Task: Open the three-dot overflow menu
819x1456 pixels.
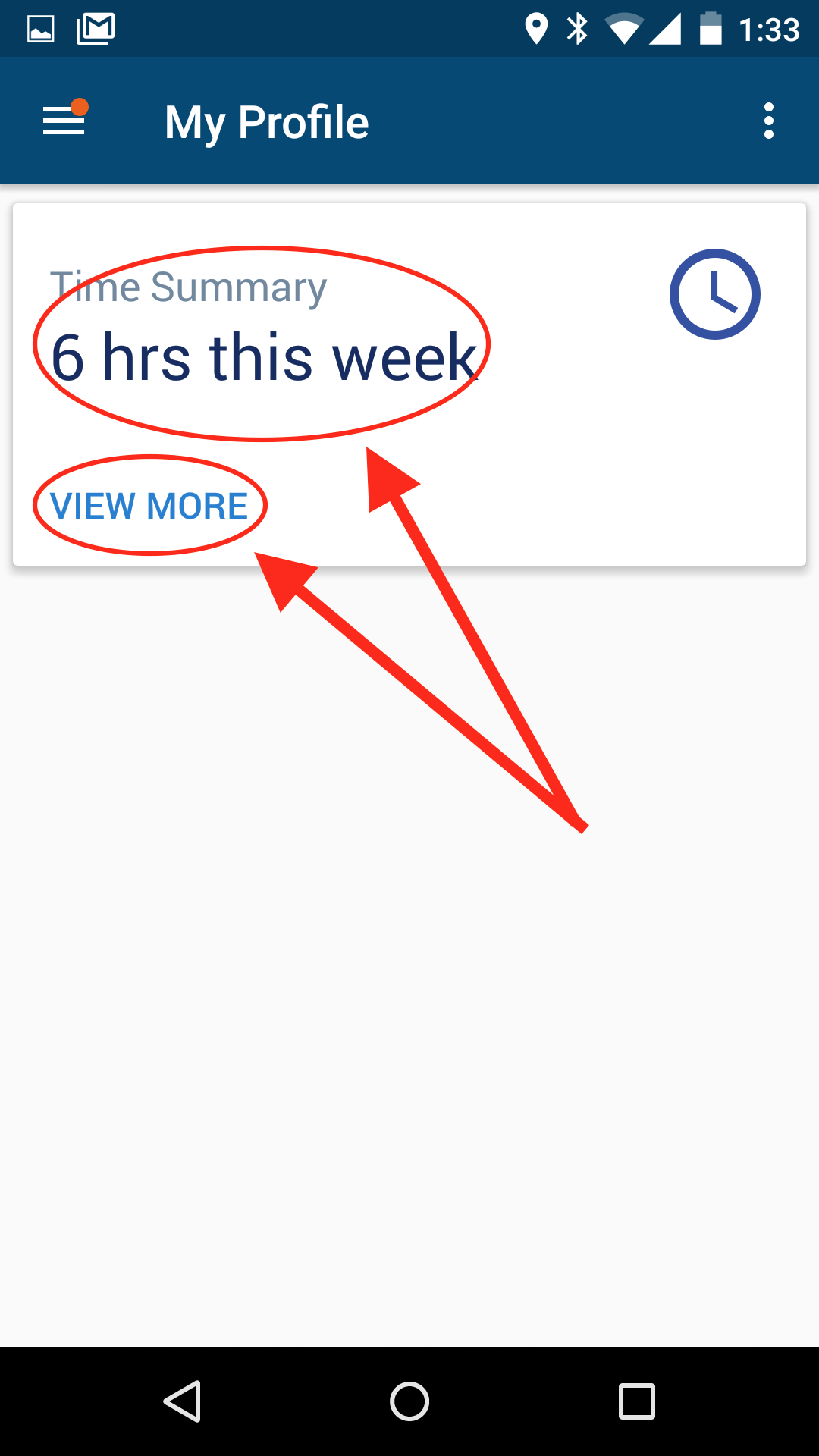Action: click(x=769, y=121)
